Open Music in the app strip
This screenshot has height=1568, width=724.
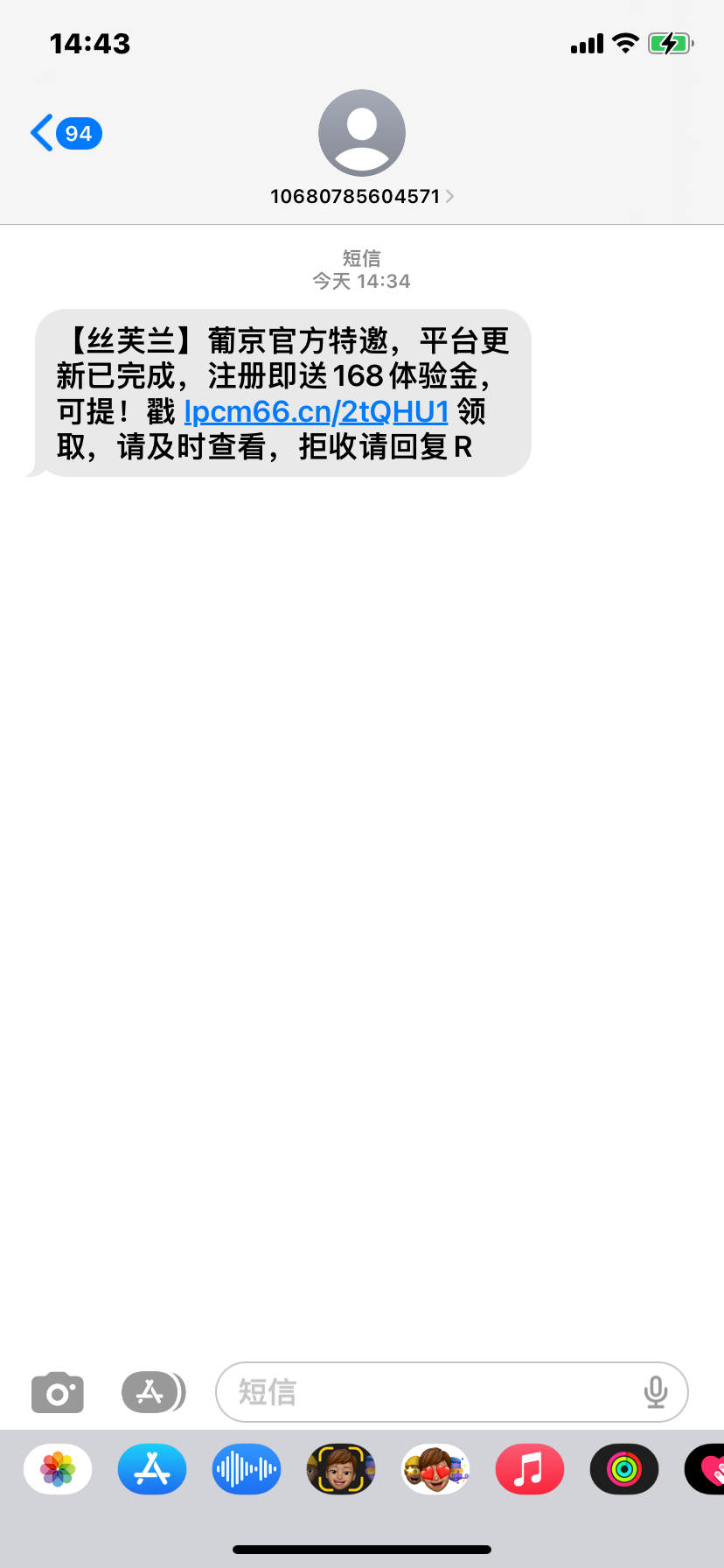530,1469
